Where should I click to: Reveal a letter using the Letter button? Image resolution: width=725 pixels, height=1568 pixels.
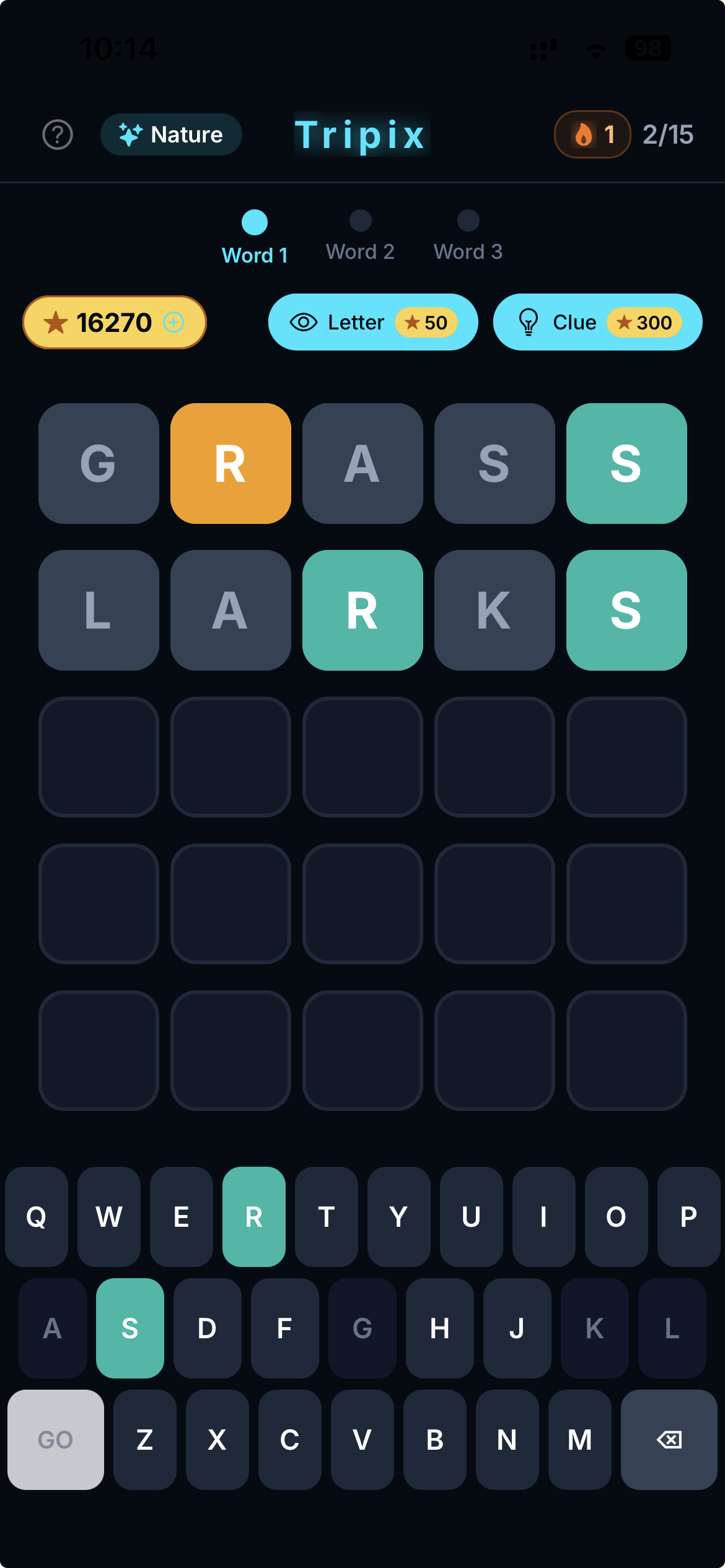(x=372, y=322)
